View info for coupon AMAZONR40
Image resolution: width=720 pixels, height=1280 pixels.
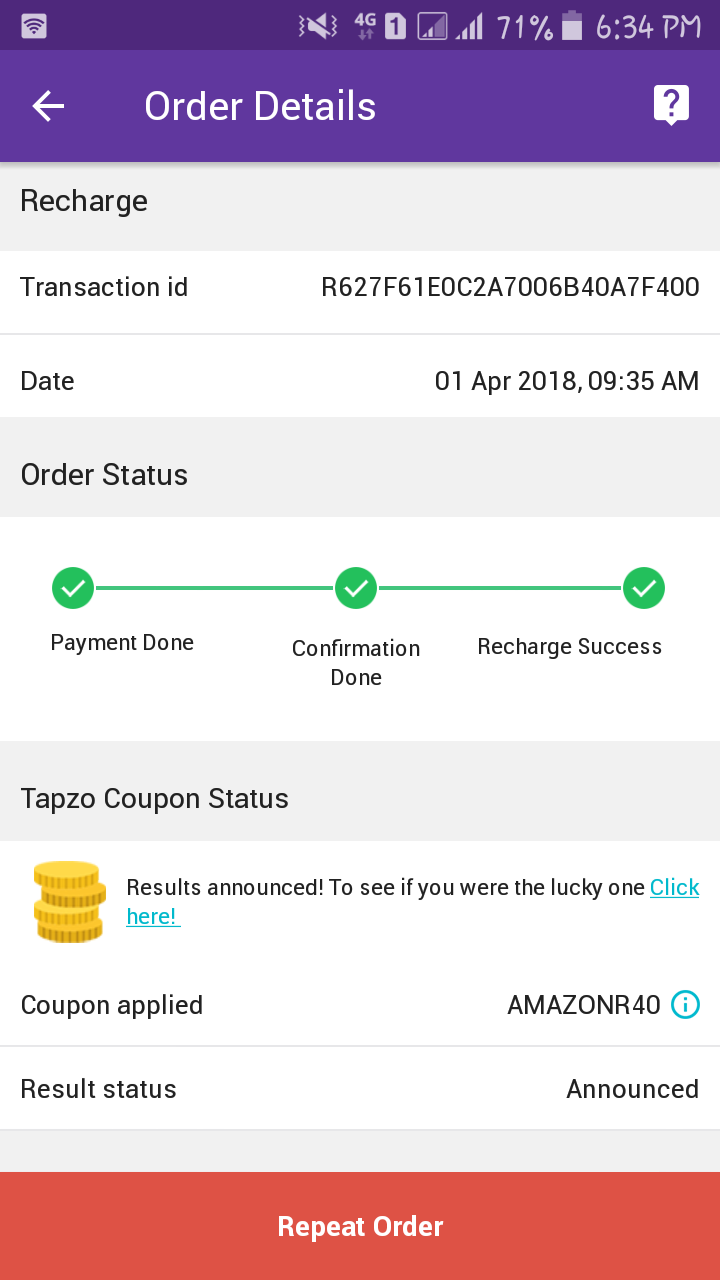pos(685,1005)
